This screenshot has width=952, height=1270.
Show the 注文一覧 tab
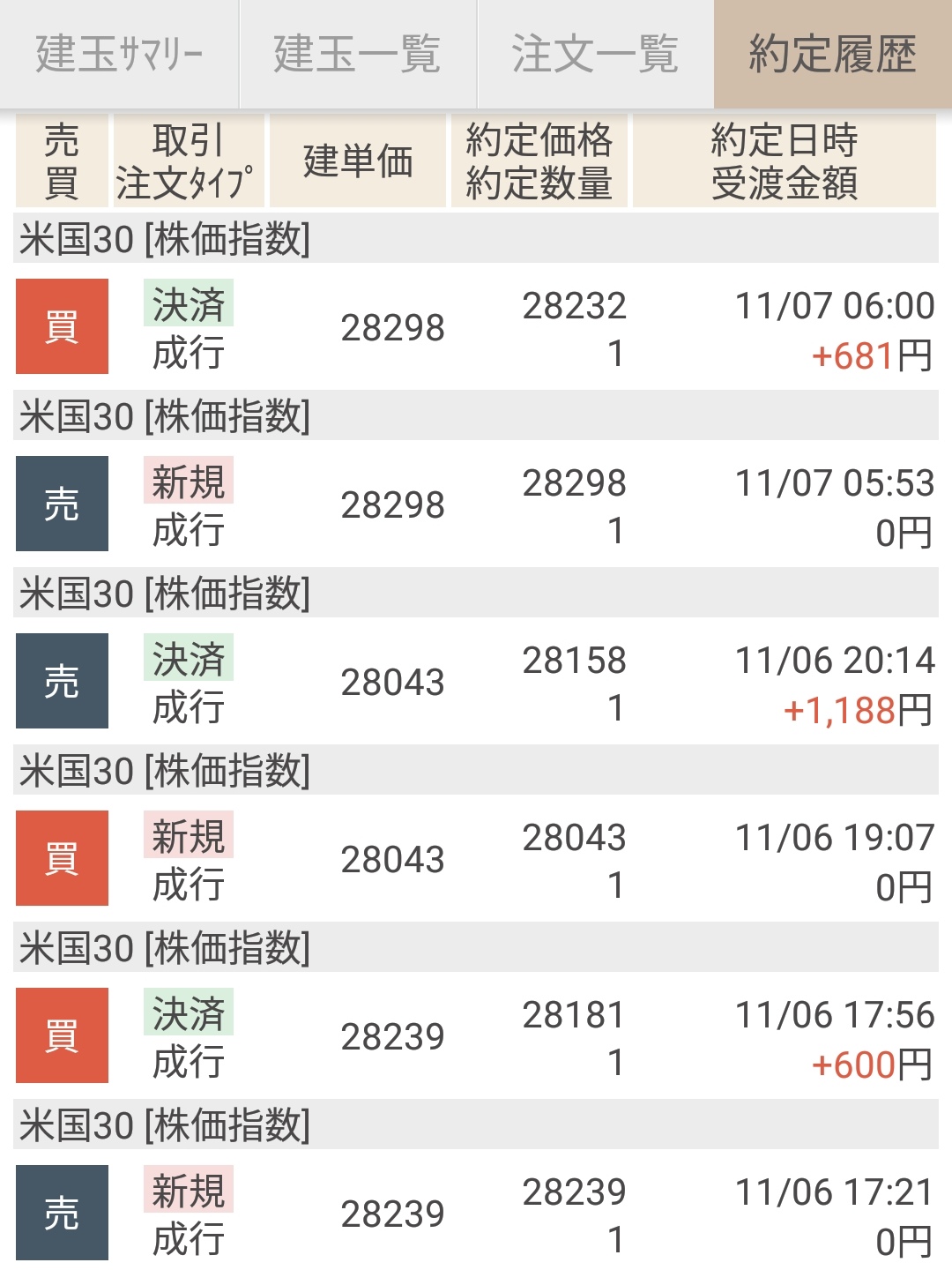(x=595, y=55)
